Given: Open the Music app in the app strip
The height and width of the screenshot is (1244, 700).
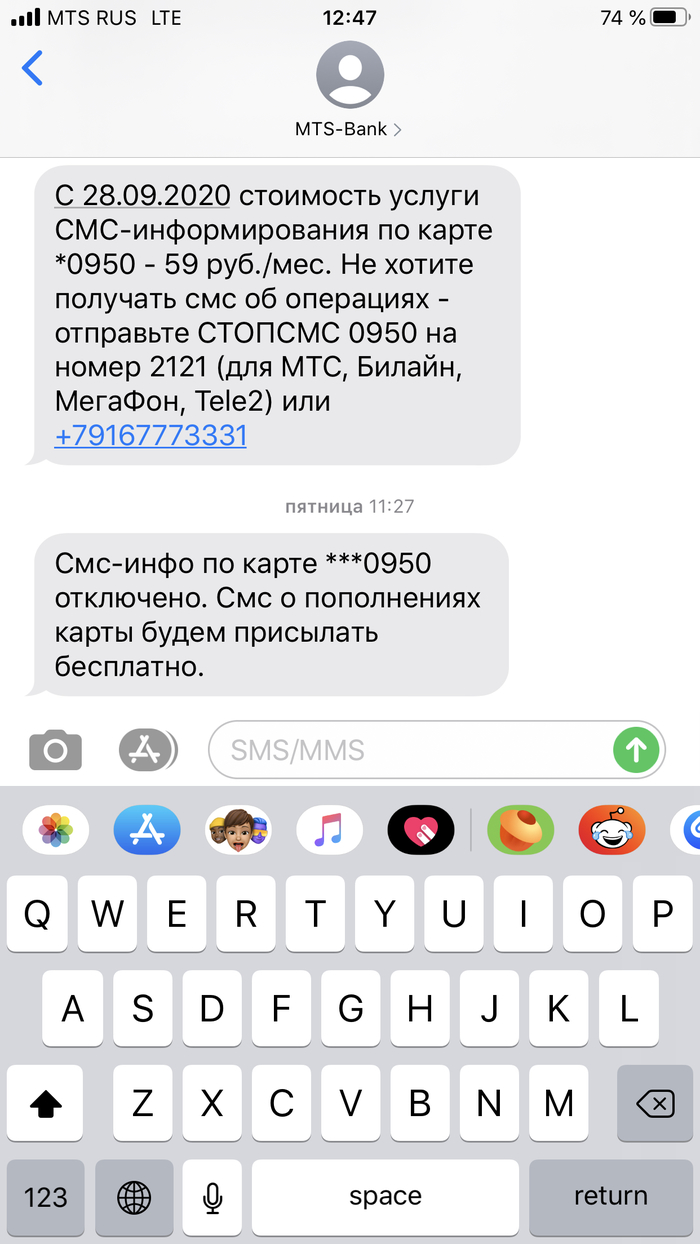Looking at the screenshot, I should point(329,829).
